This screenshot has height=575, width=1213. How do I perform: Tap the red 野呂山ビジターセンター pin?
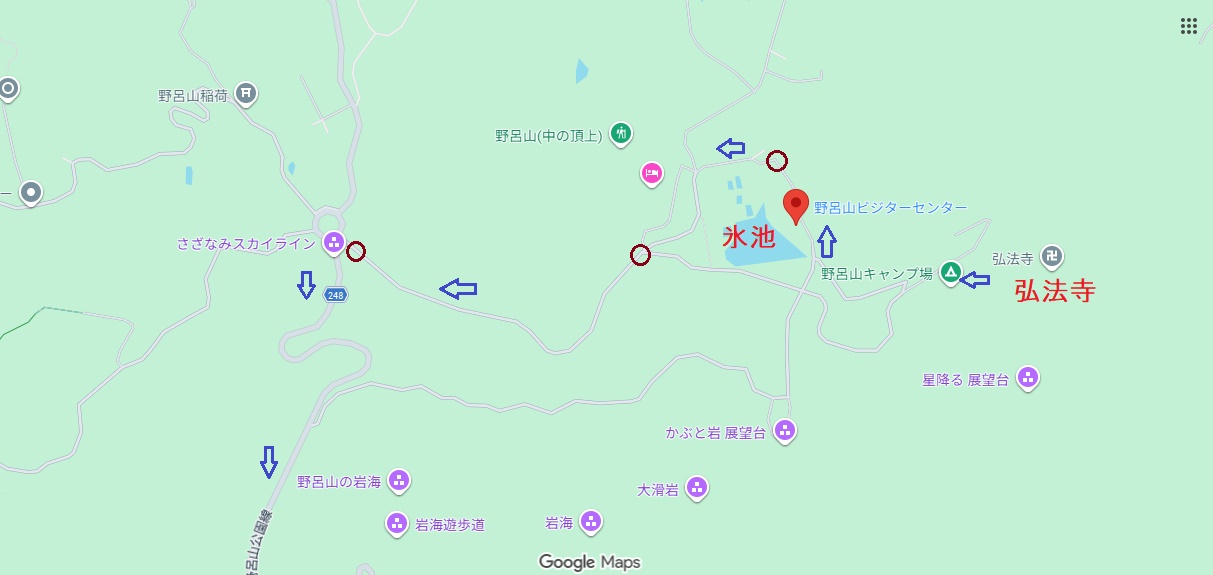pyautogui.click(x=796, y=205)
